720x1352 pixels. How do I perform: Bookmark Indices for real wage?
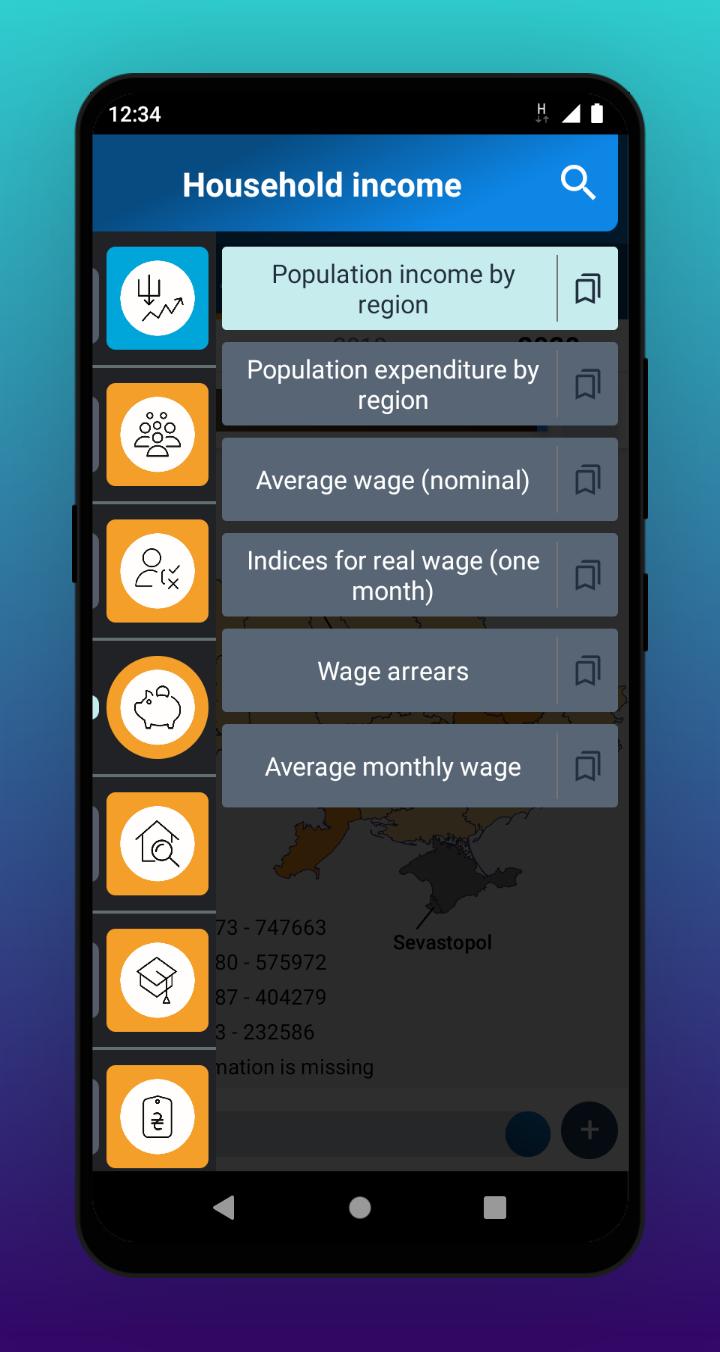pos(587,575)
